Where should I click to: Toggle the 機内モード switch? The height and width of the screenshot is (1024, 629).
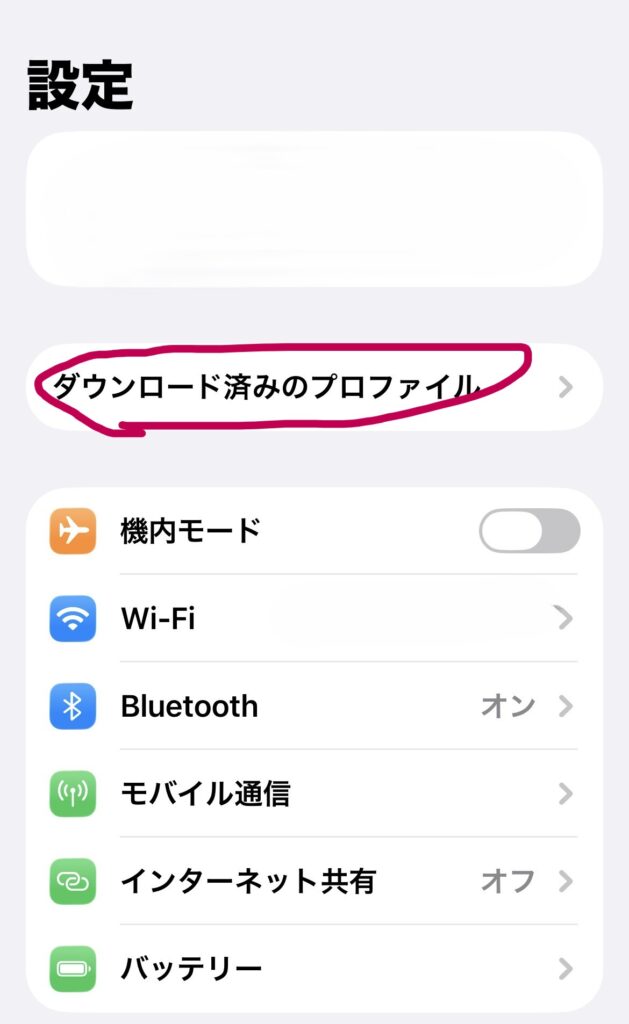tap(529, 531)
